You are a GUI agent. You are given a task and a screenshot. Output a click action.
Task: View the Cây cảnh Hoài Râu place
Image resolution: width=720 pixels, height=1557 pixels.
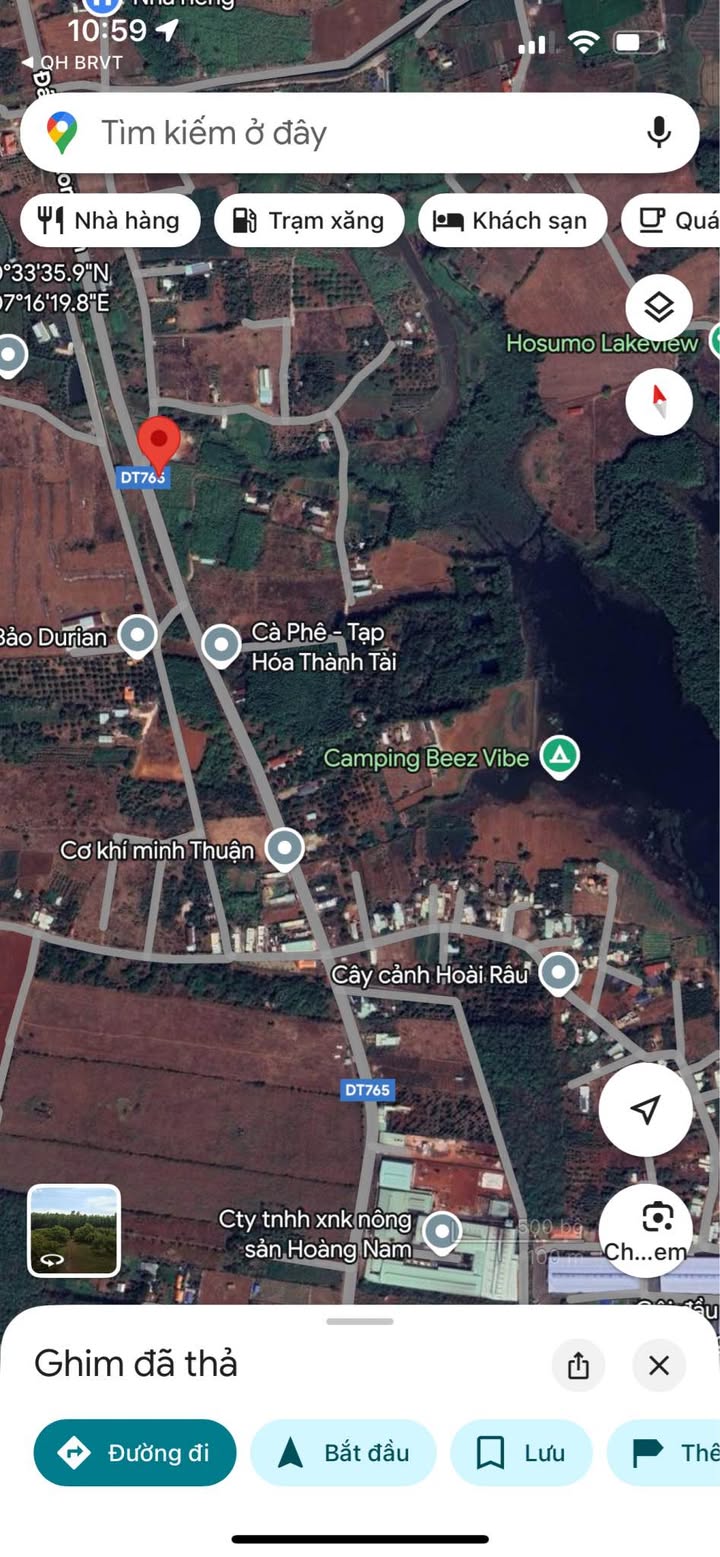coord(557,972)
